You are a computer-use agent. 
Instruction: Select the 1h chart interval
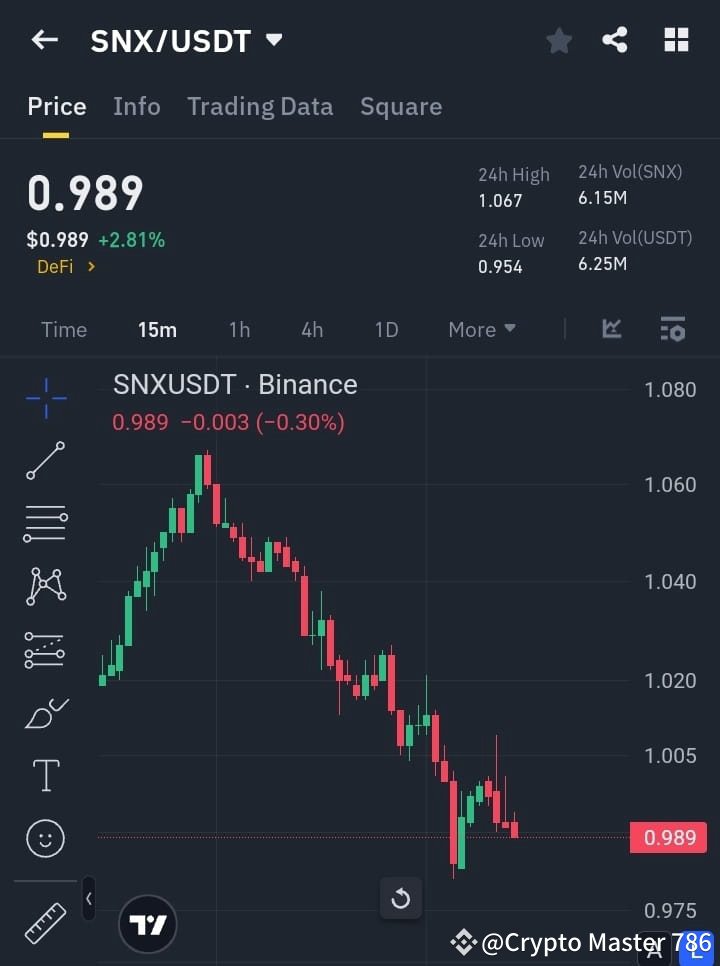239,329
